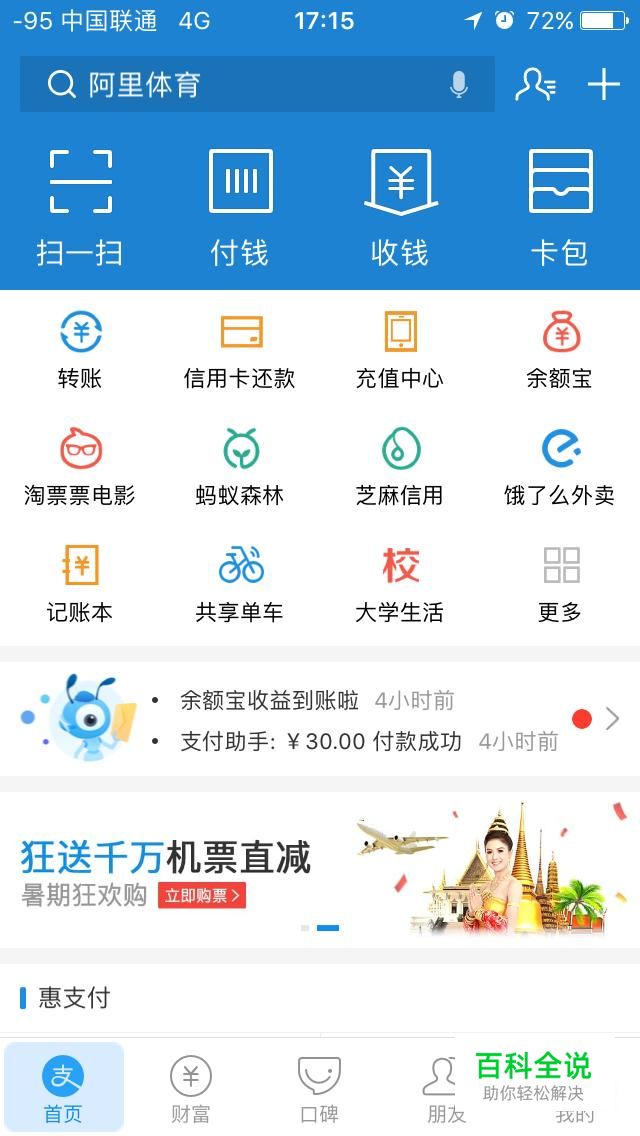This screenshot has width=640, height=1136.
Task: Open 转账 transfer
Action: 80,349
